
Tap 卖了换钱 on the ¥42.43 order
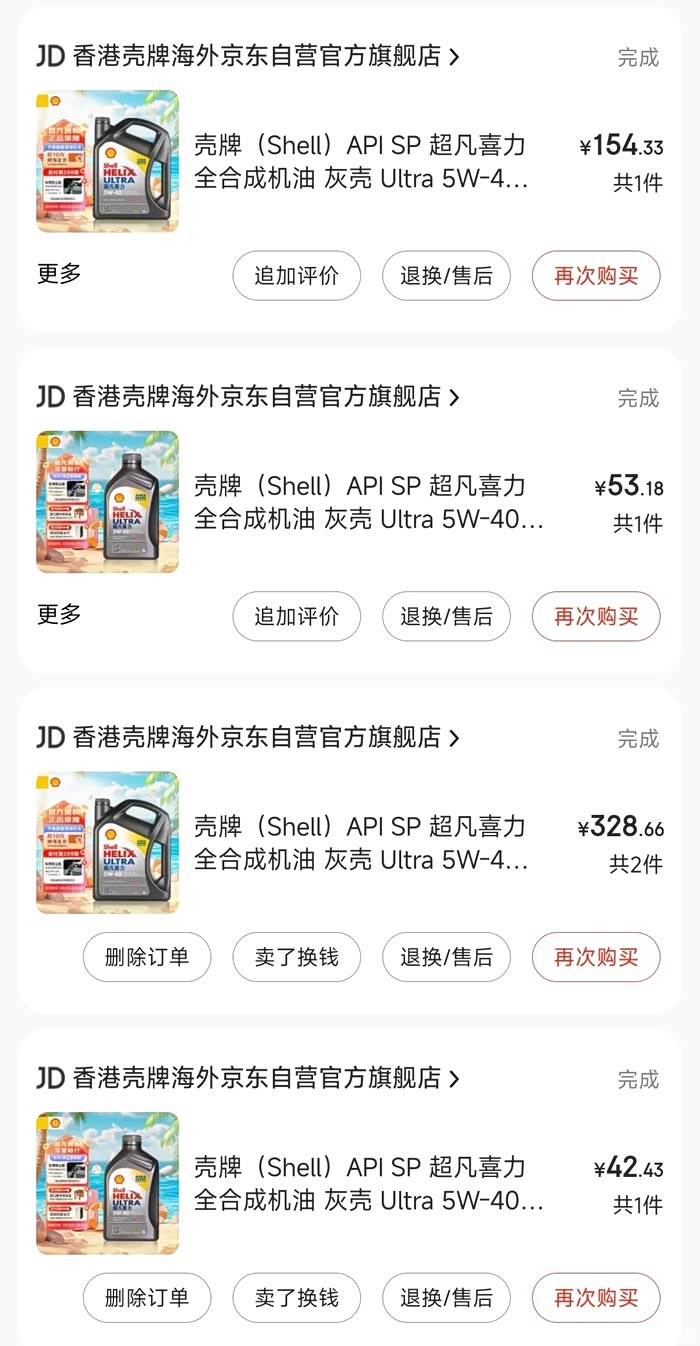tap(296, 1298)
